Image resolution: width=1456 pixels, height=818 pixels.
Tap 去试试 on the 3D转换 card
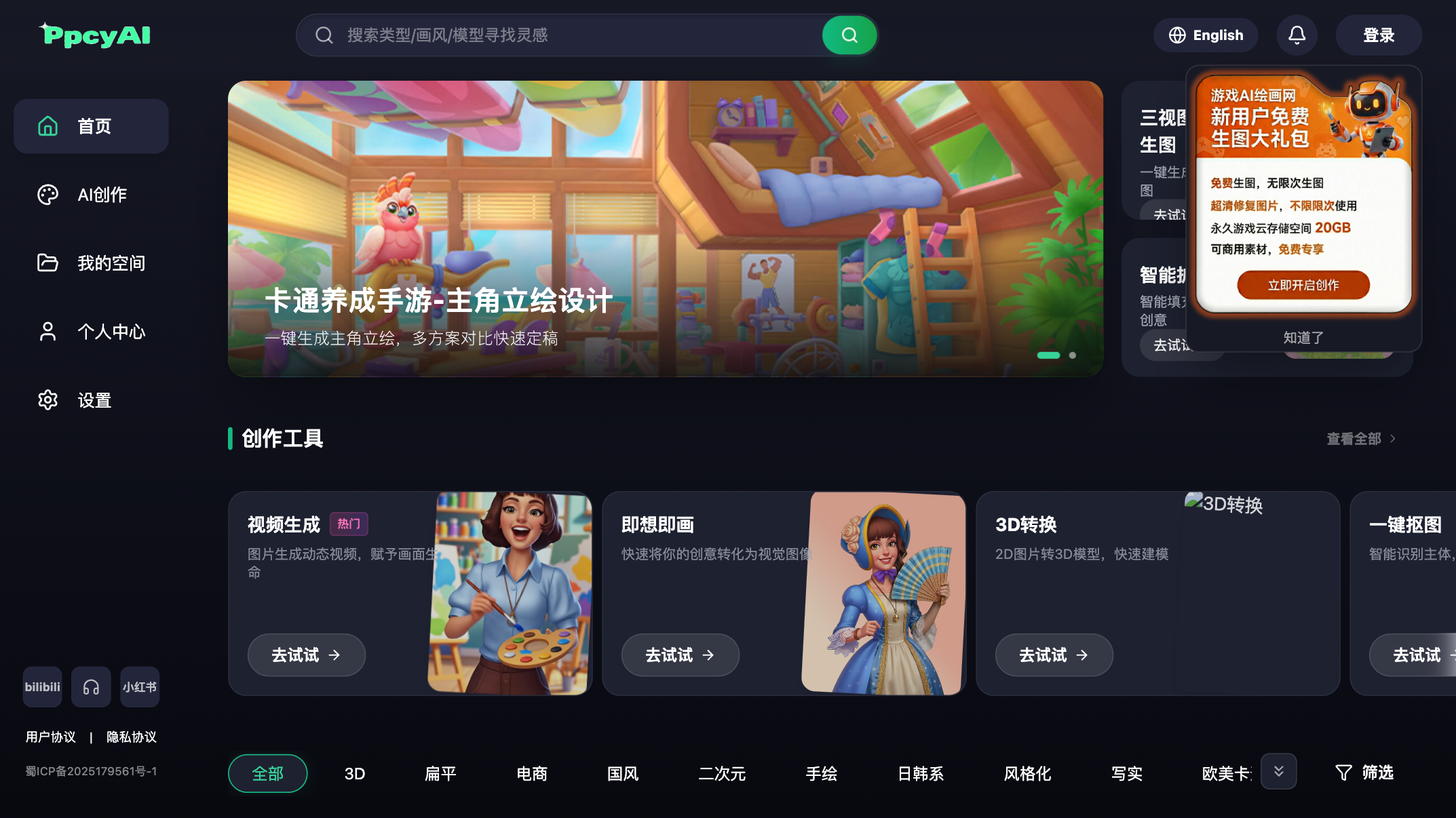[1054, 655]
